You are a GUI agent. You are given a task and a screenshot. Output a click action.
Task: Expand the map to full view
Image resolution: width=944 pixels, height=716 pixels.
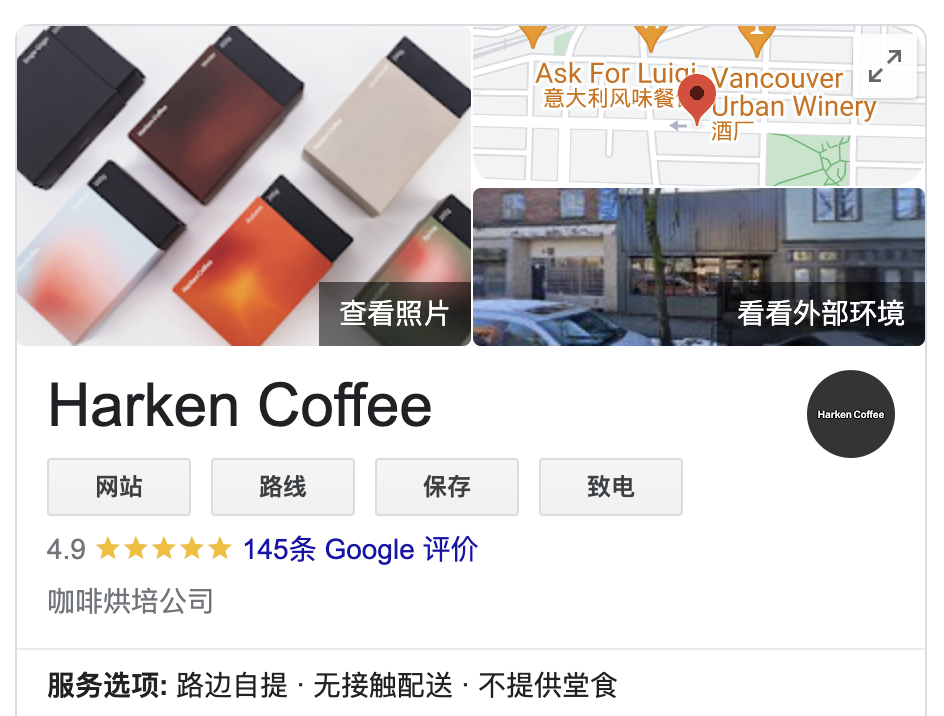[885, 66]
